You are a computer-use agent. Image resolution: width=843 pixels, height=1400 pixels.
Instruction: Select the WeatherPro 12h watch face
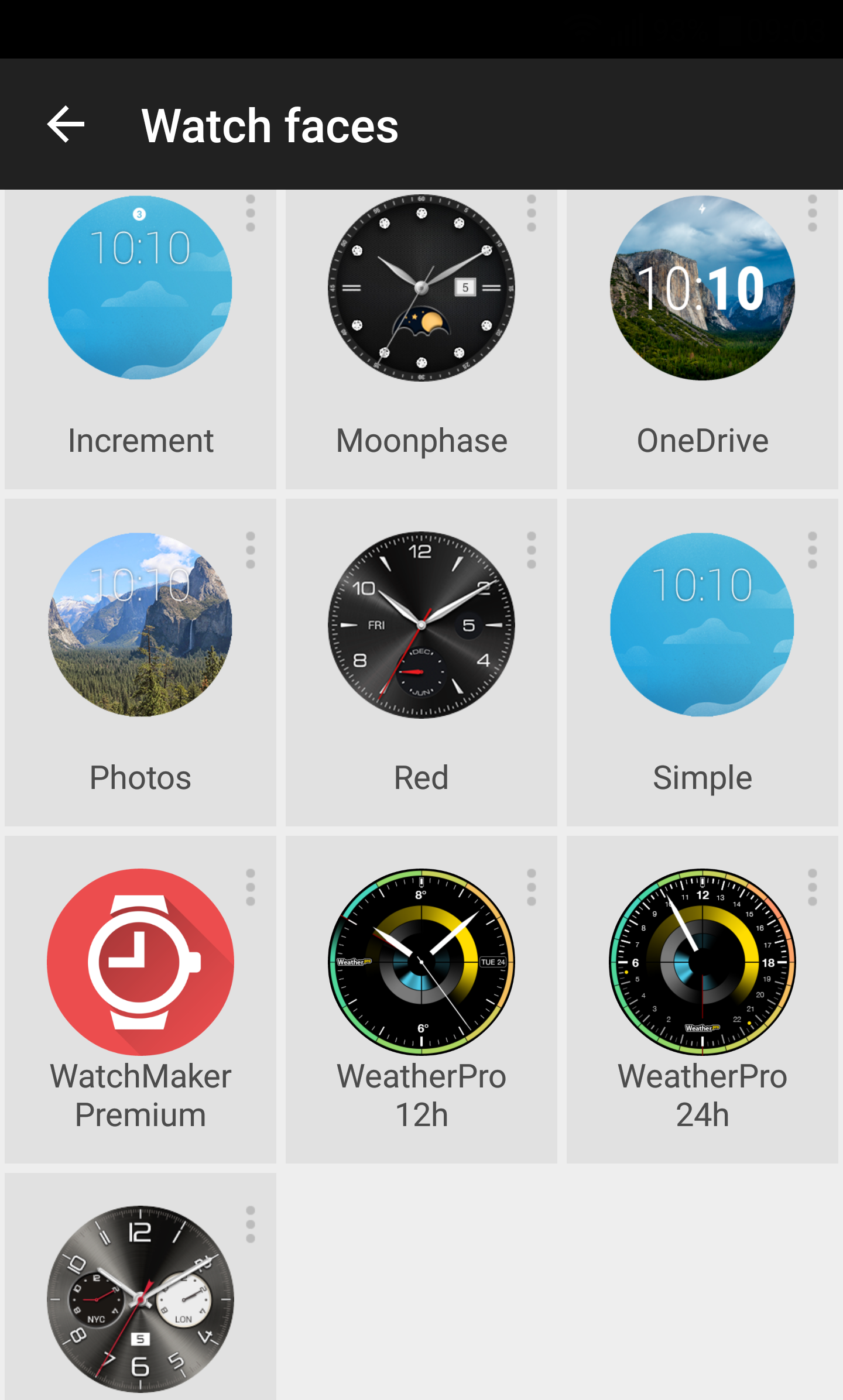coord(421,962)
